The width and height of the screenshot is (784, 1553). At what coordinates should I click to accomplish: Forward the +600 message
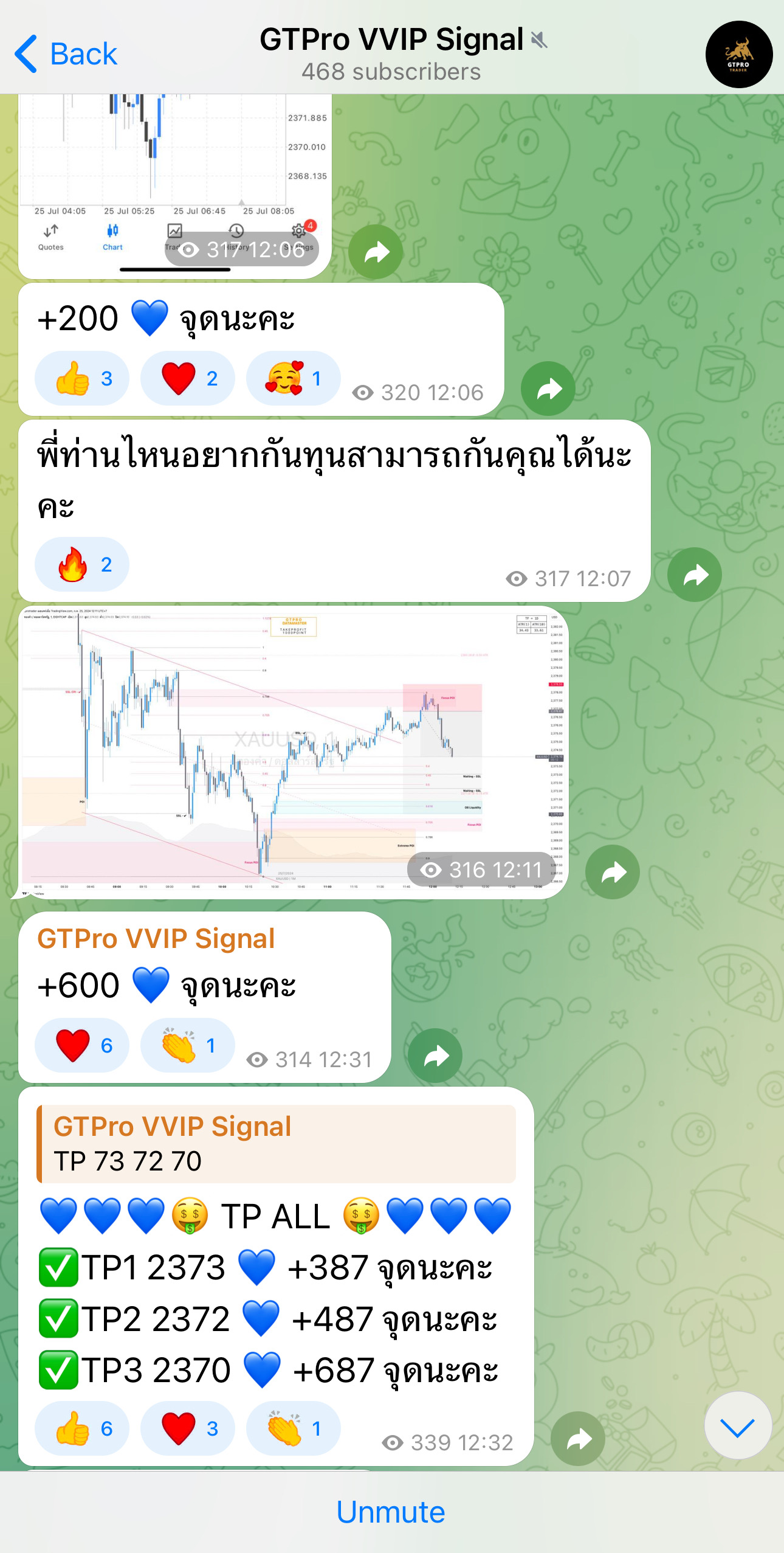[x=435, y=1056]
